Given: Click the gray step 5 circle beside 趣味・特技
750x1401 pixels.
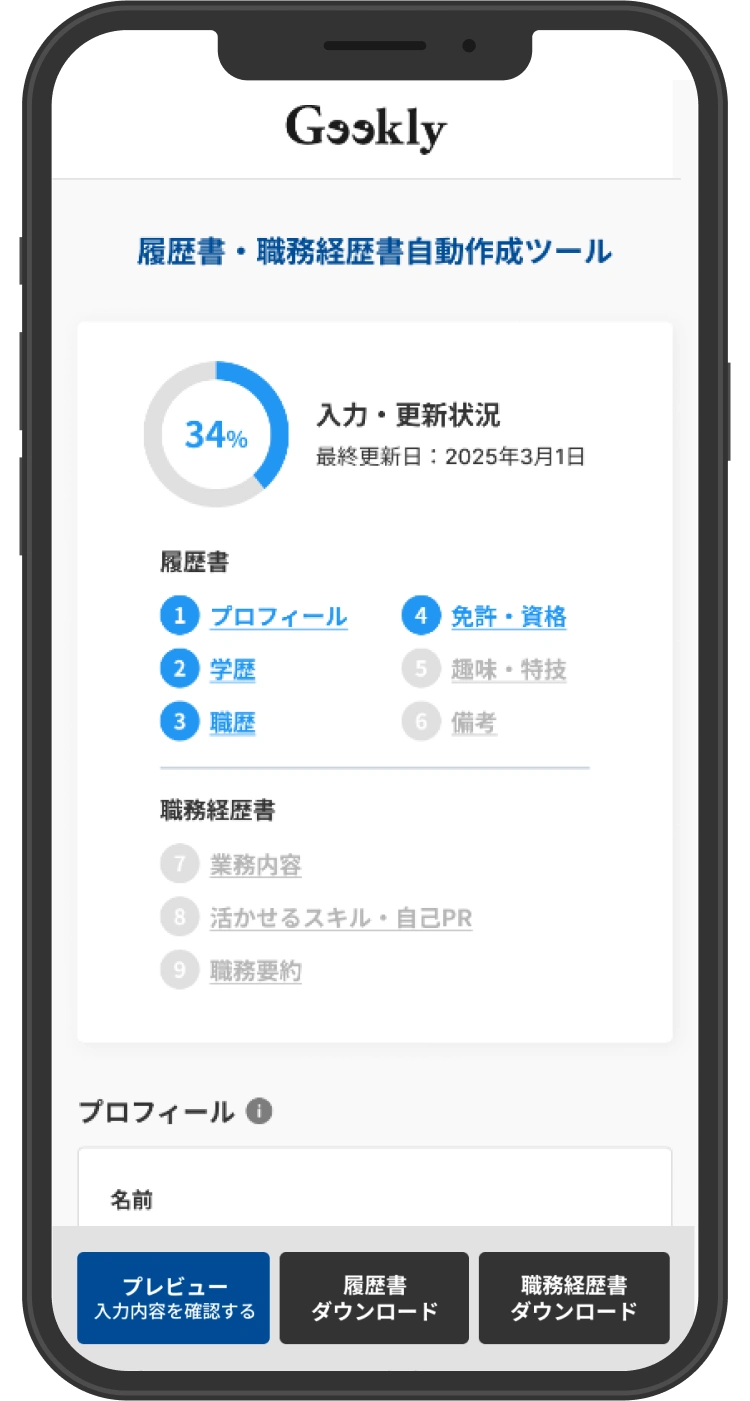Looking at the screenshot, I should point(424,670).
